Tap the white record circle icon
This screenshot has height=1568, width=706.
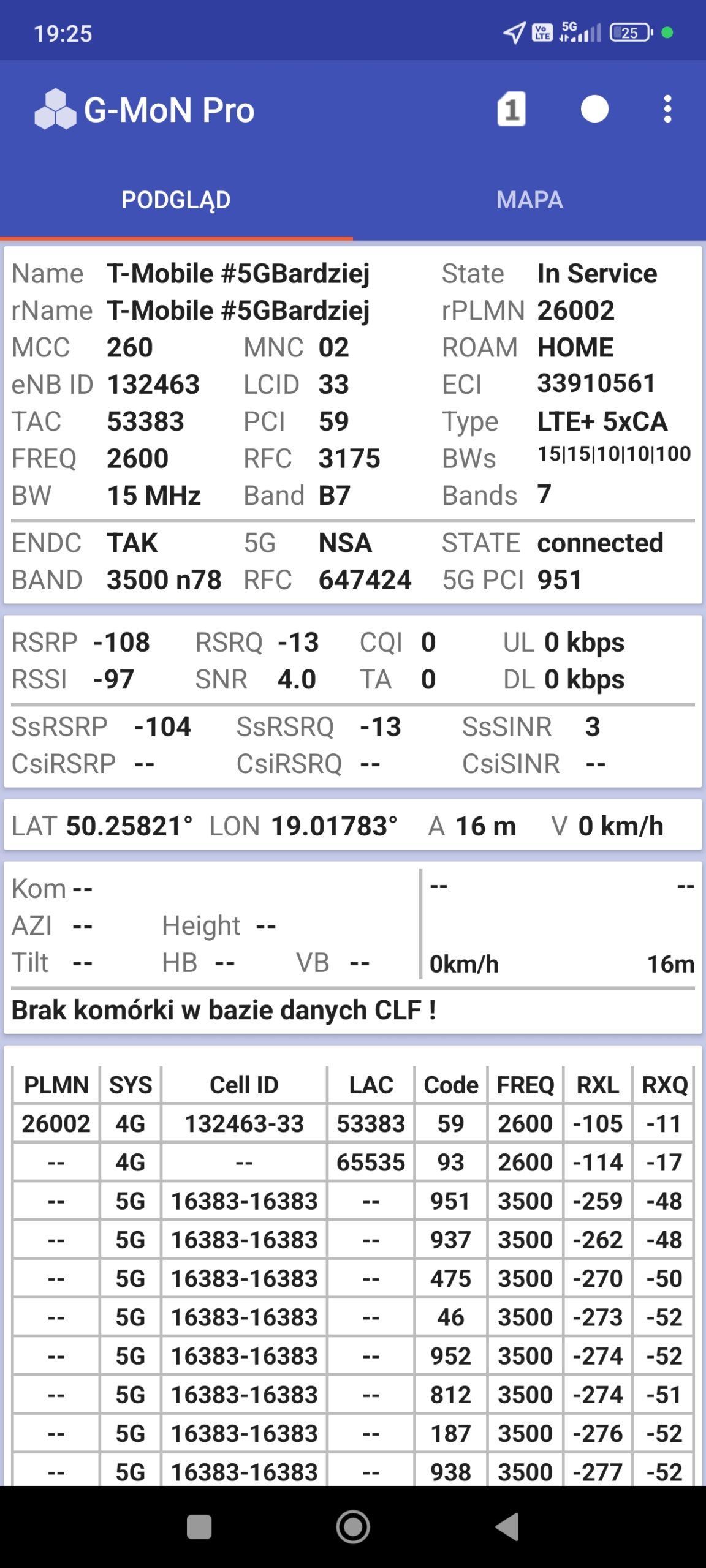click(x=594, y=110)
